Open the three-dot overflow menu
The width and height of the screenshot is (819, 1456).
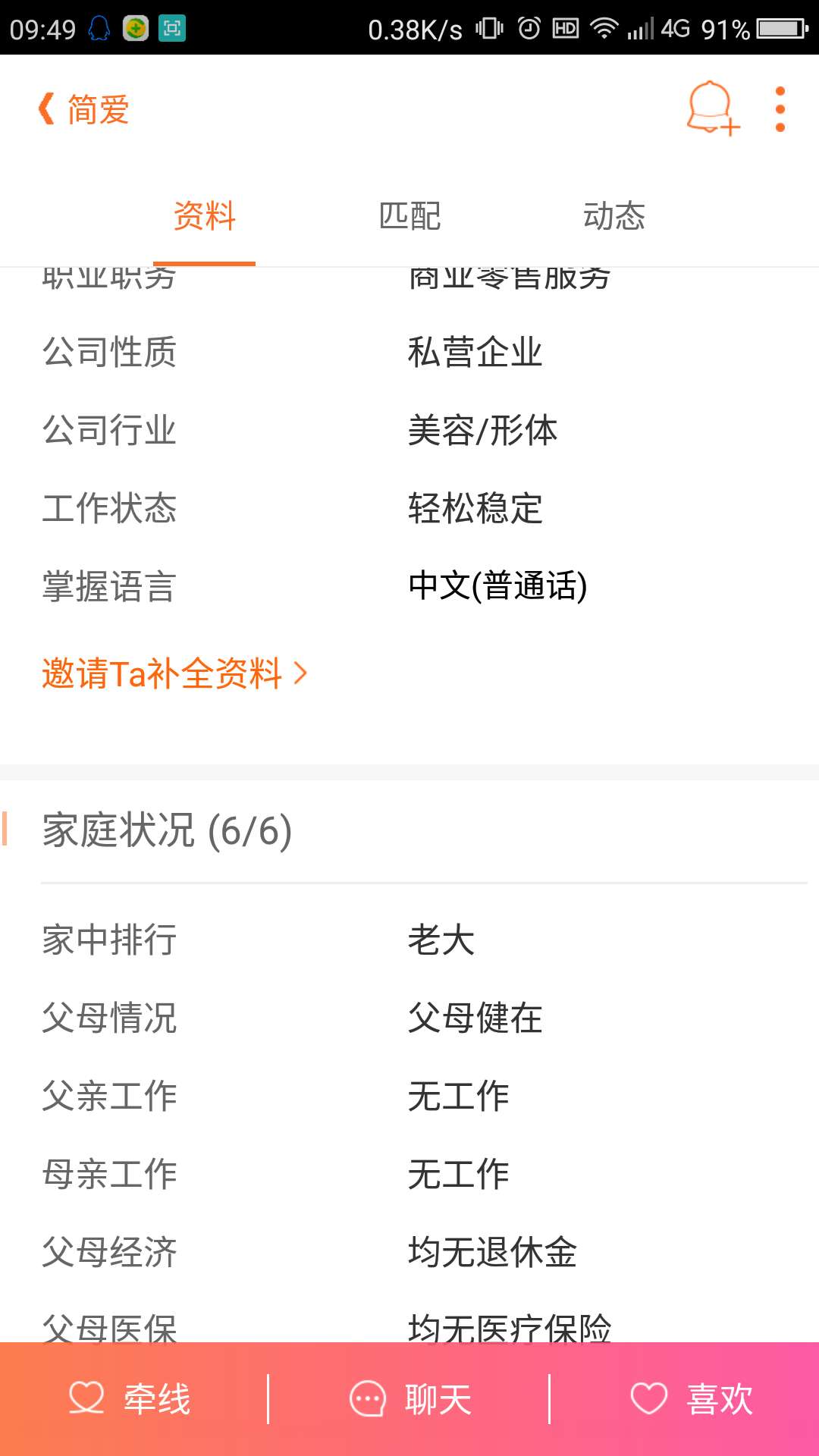click(780, 109)
